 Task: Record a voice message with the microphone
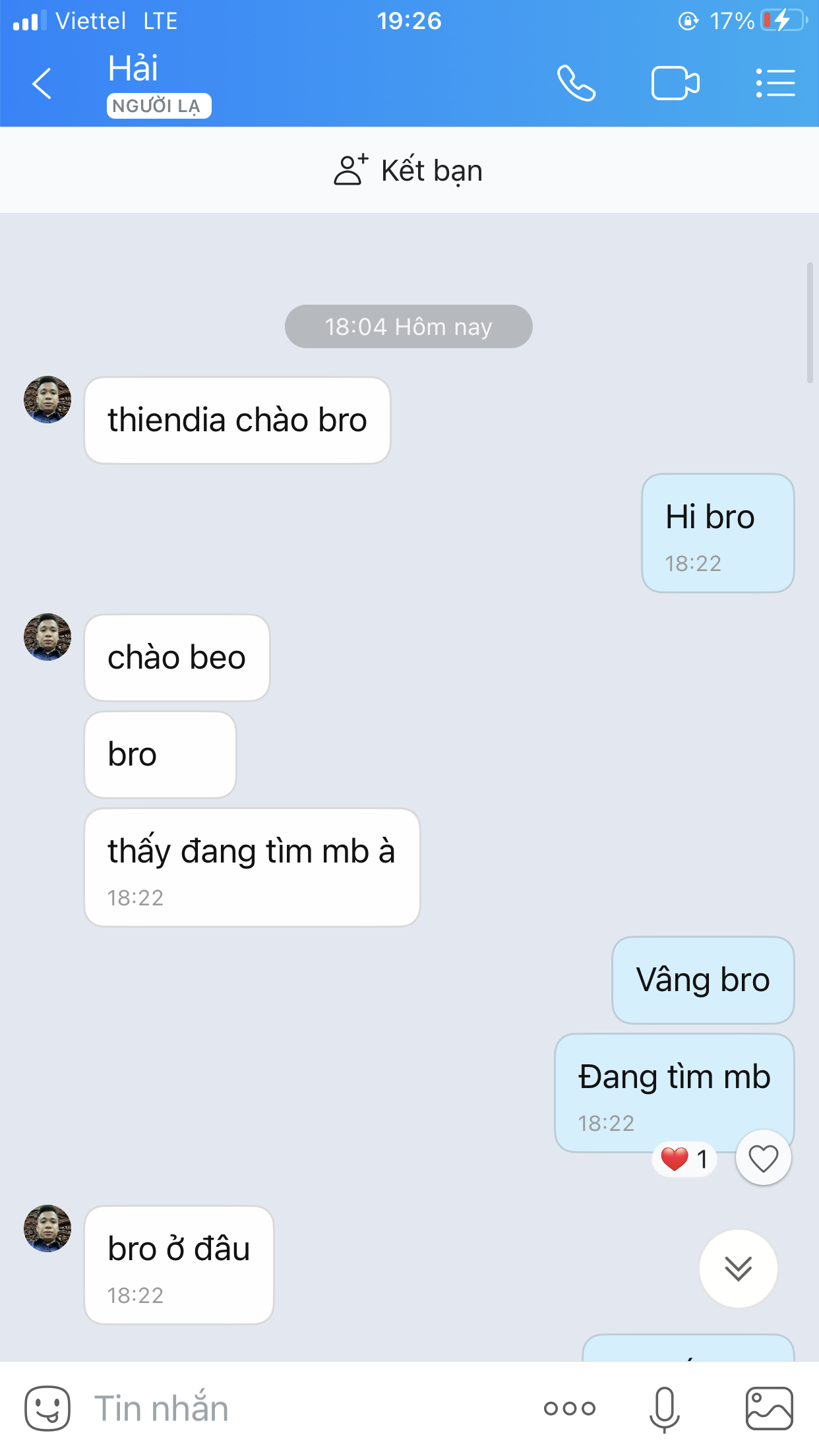pyautogui.click(x=664, y=1409)
